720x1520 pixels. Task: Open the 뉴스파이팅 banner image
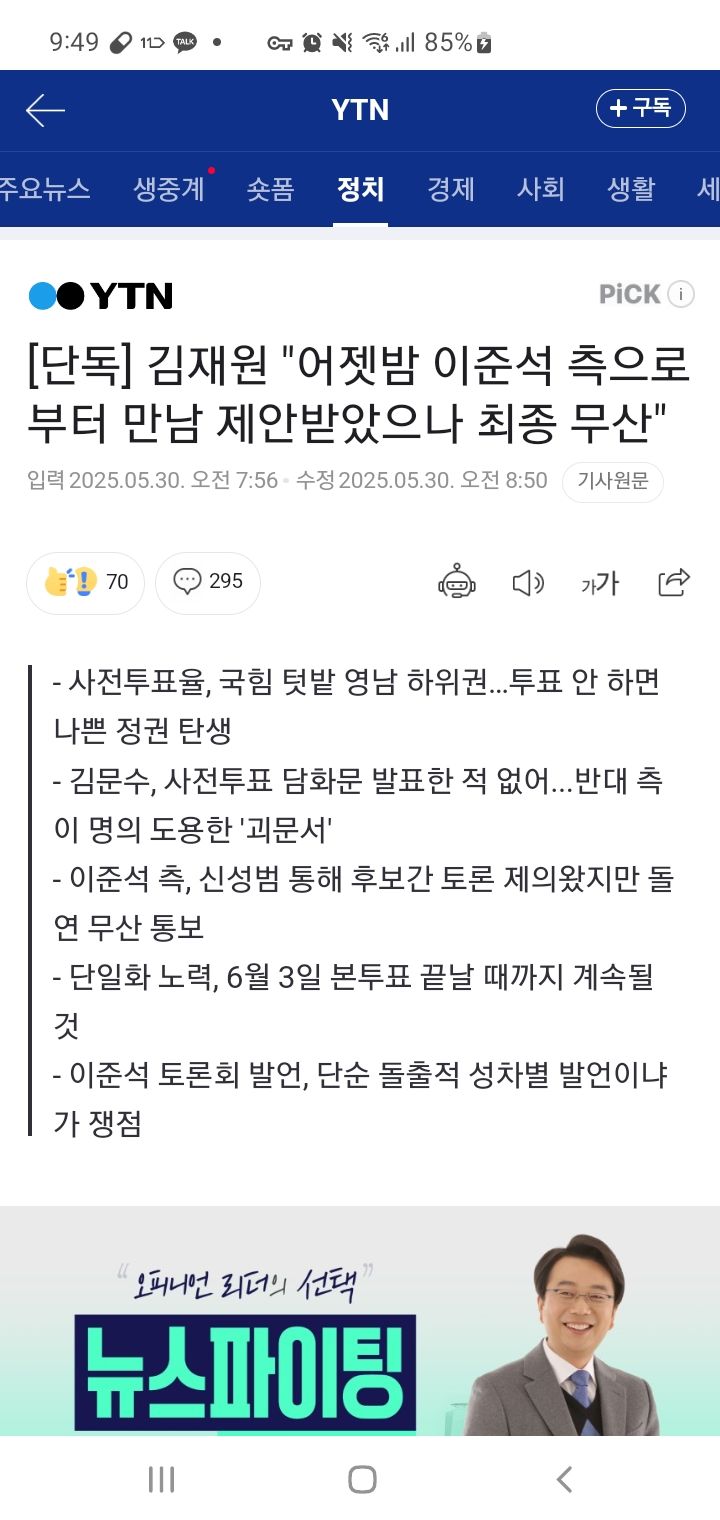tap(360, 1320)
